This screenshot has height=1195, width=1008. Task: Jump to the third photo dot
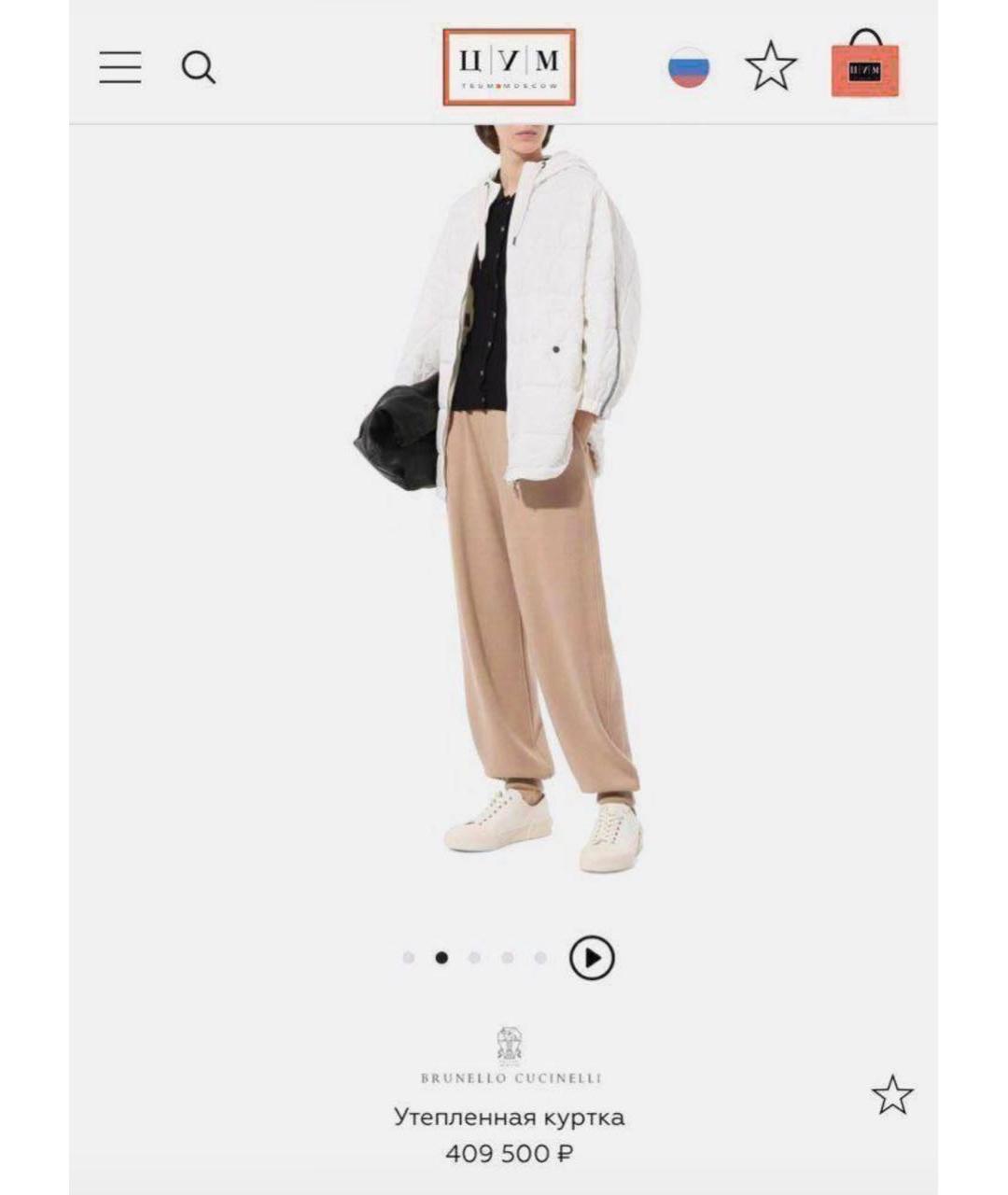(x=474, y=958)
